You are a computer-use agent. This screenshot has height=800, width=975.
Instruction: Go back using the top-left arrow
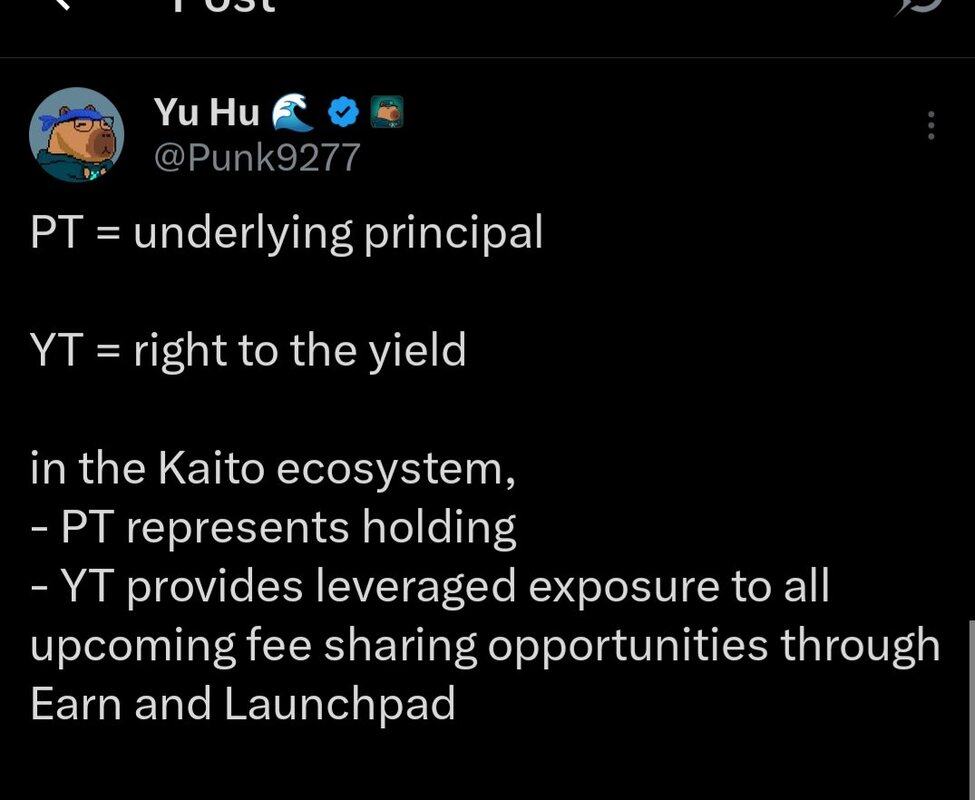coord(62,6)
